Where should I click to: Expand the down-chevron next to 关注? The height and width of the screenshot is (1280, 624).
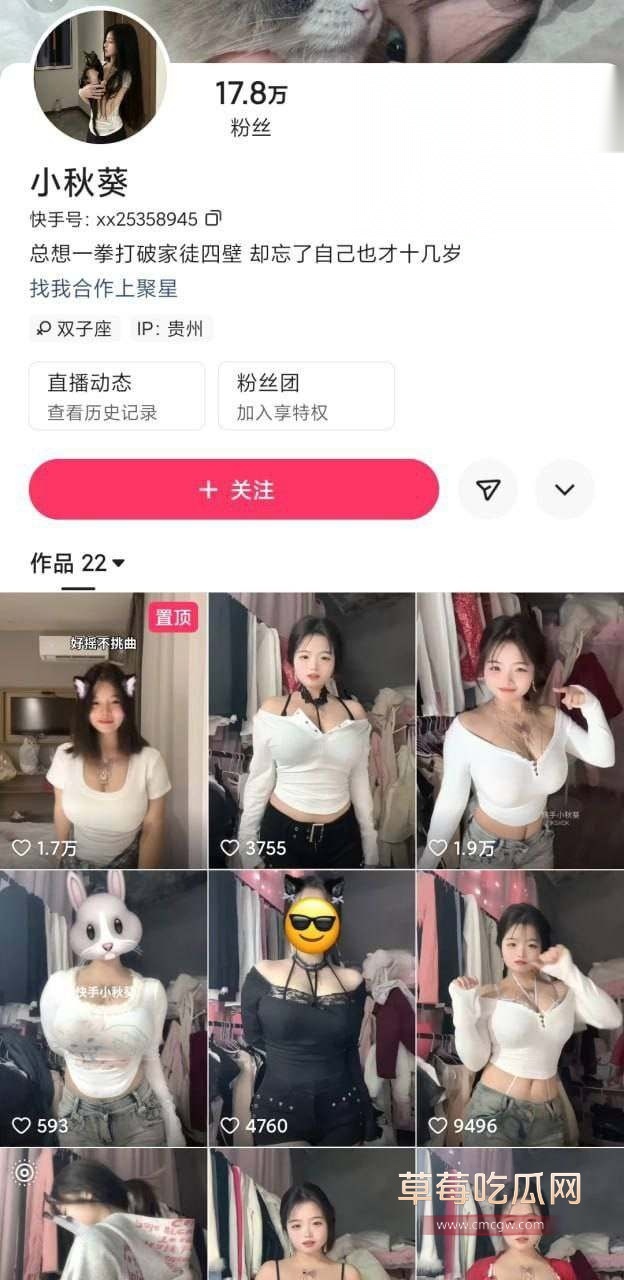pos(565,490)
